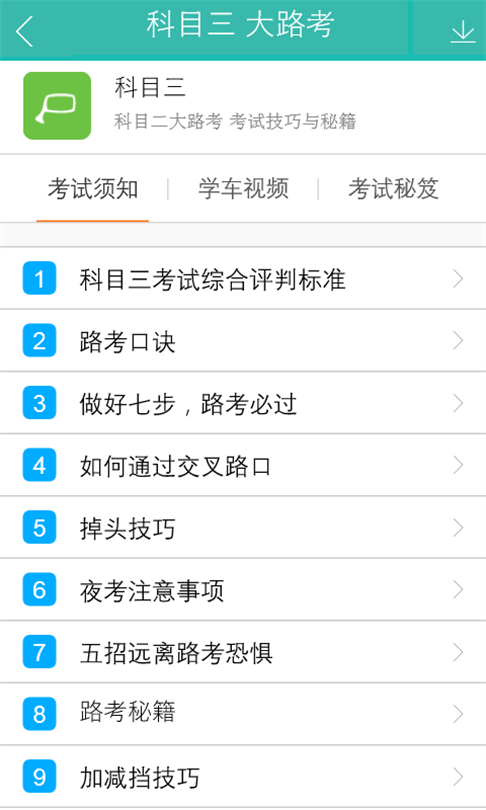Open the 路考秘籍 row

[243, 714]
